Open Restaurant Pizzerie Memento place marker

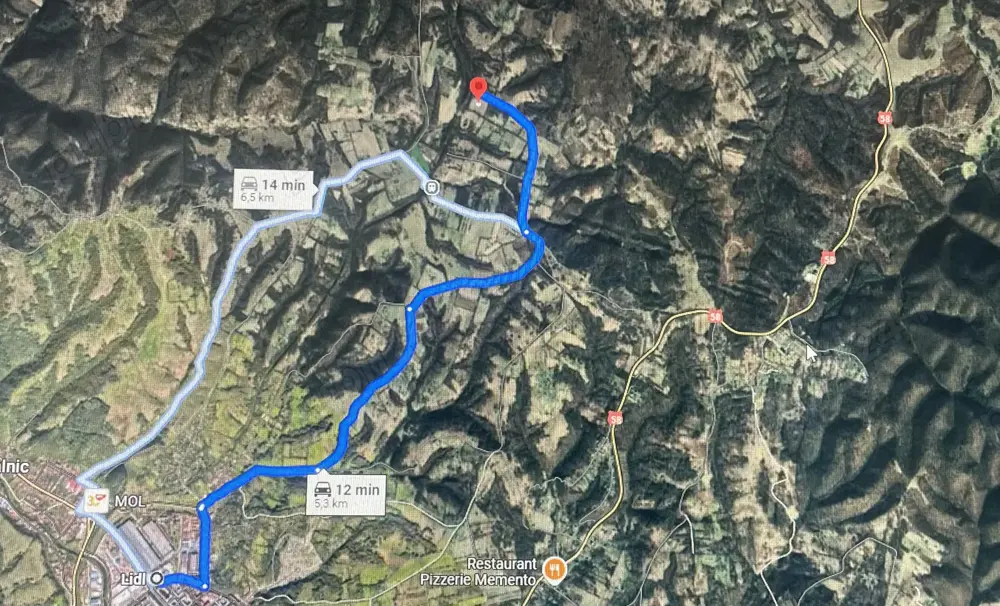click(x=556, y=571)
